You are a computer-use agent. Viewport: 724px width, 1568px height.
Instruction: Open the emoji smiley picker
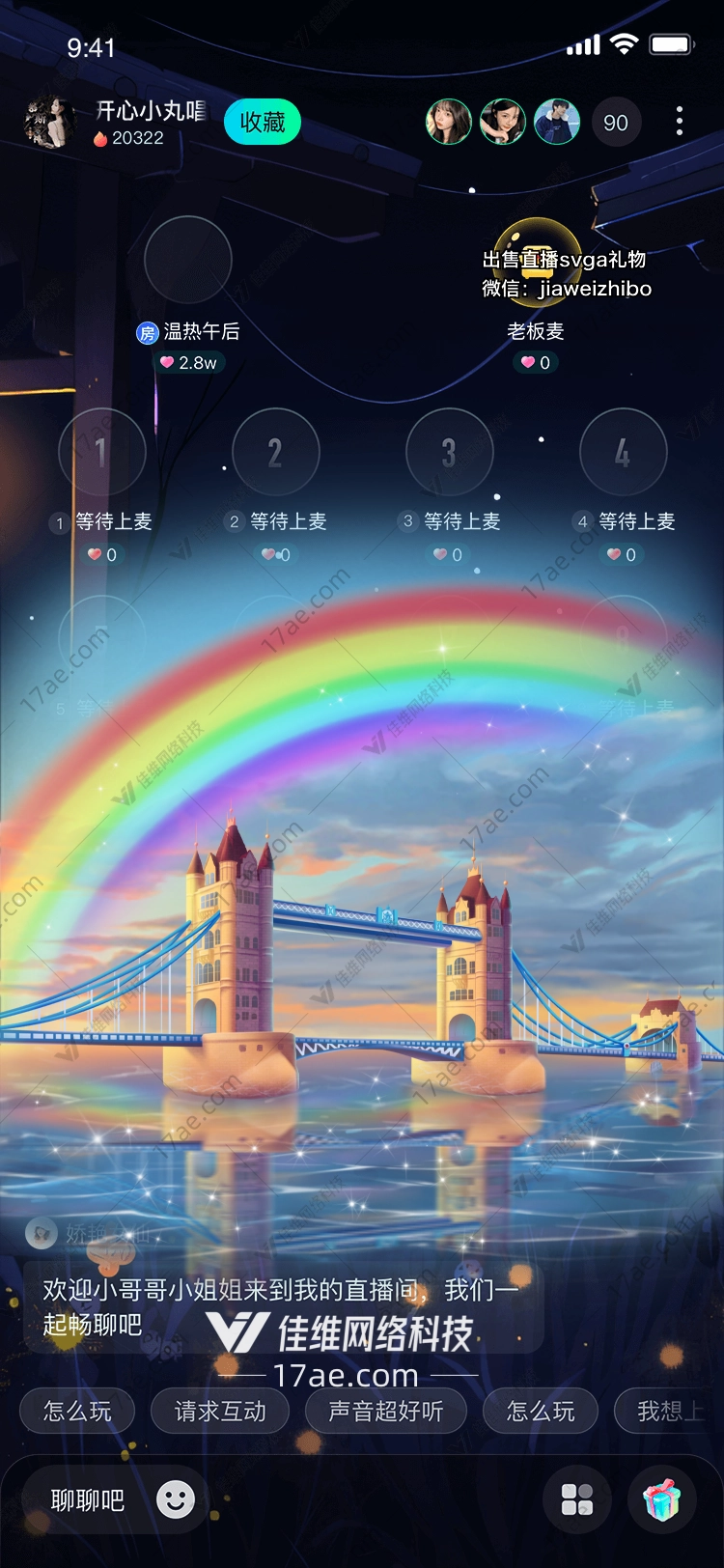point(176,1499)
